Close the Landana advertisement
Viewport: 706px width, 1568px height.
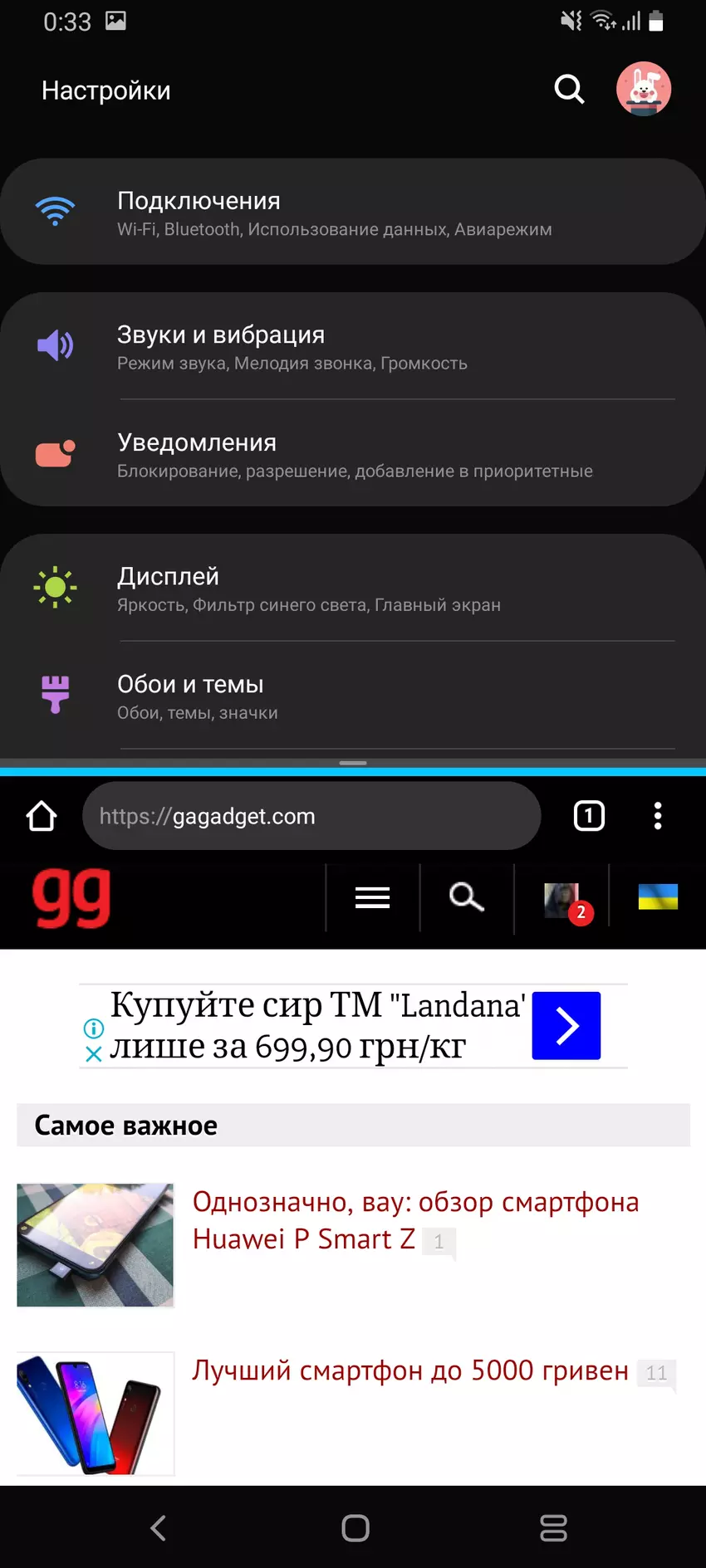(x=94, y=1054)
